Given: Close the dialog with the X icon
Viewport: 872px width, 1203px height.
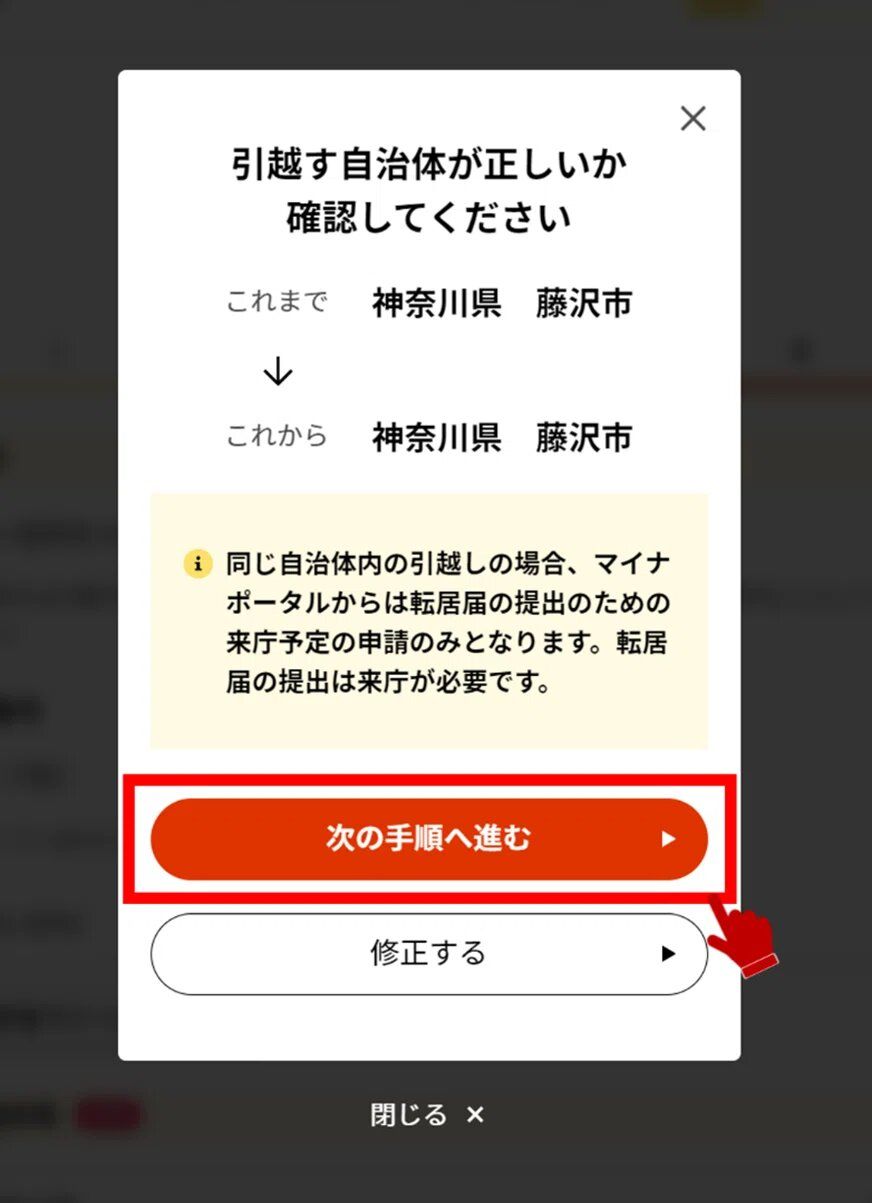Looking at the screenshot, I should pos(692,119).
